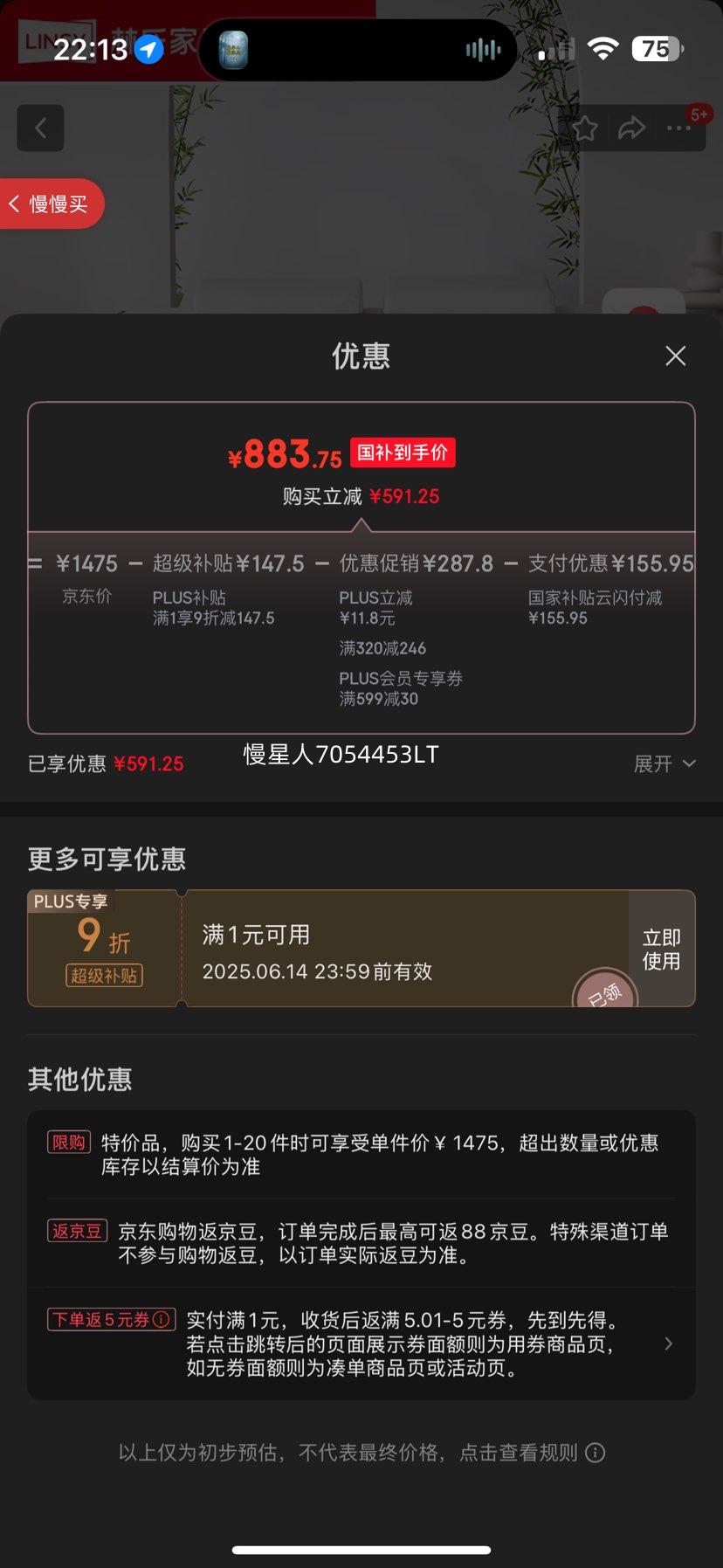Return to the 慢慢买 app
Viewport: 723px width, 1568px height.
[x=51, y=204]
